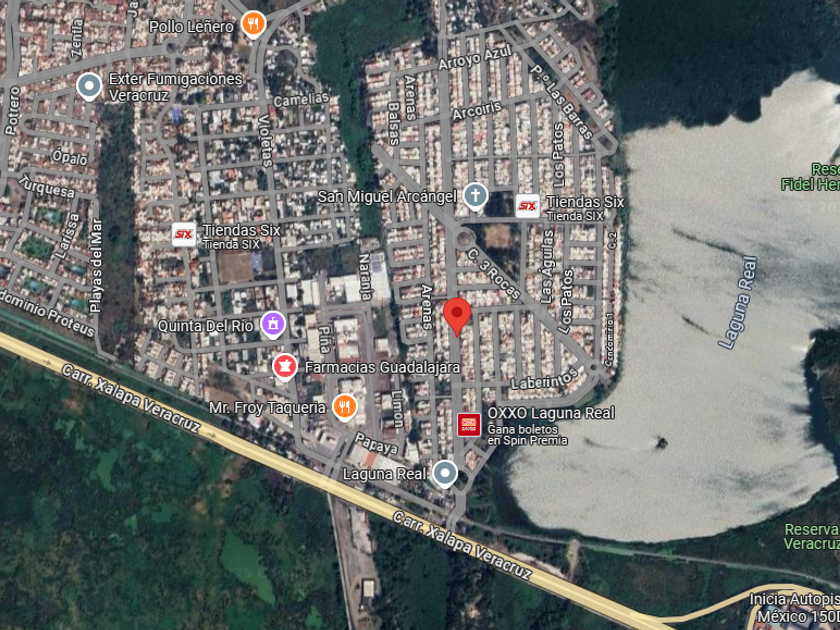This screenshot has height=630, width=840.
Task: Open the San Miguel Arcángel church marker
Action: point(476,196)
